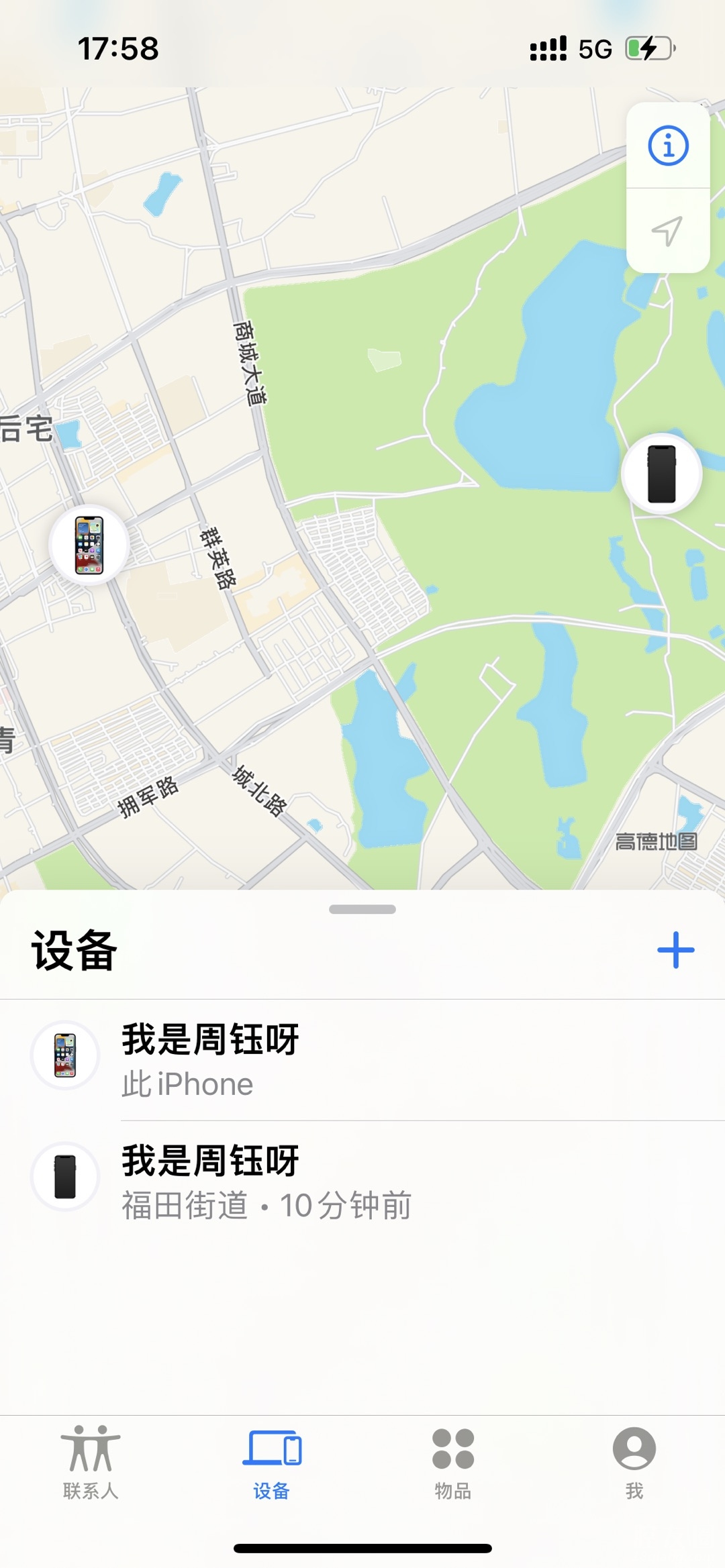Add a new device with plus button
This screenshot has height=1568, width=725.
[x=675, y=950]
